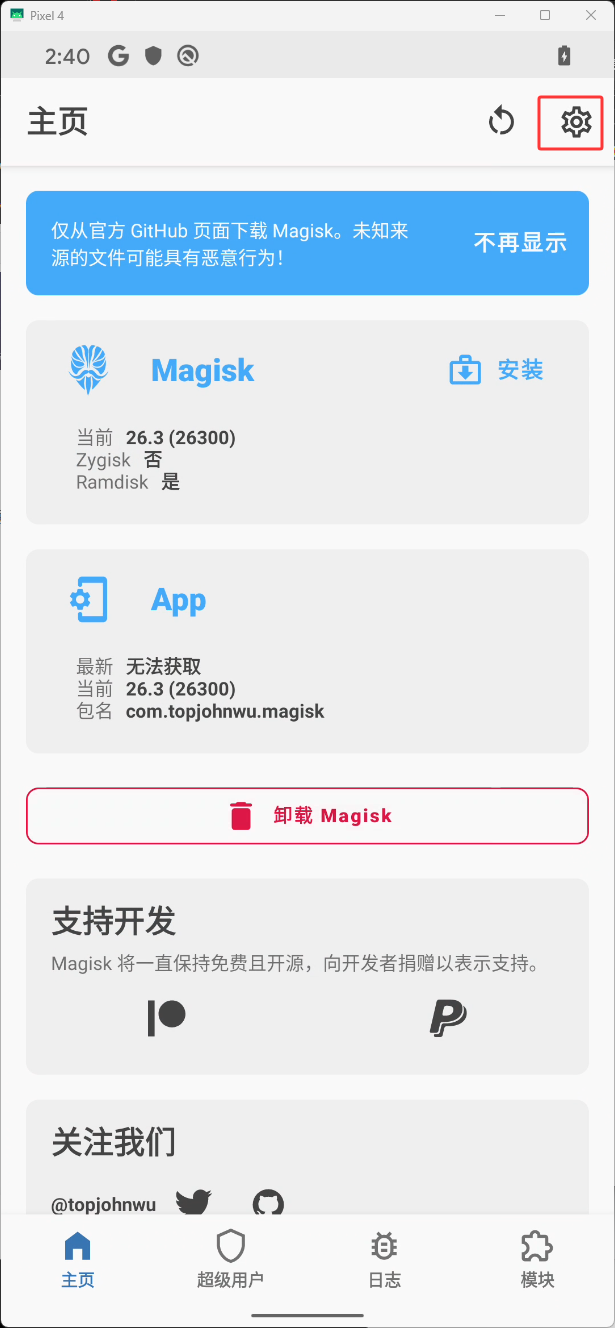Screen dimensions: 615x1328
Task: Tap 卸载 Magisk button
Action: click(x=308, y=816)
